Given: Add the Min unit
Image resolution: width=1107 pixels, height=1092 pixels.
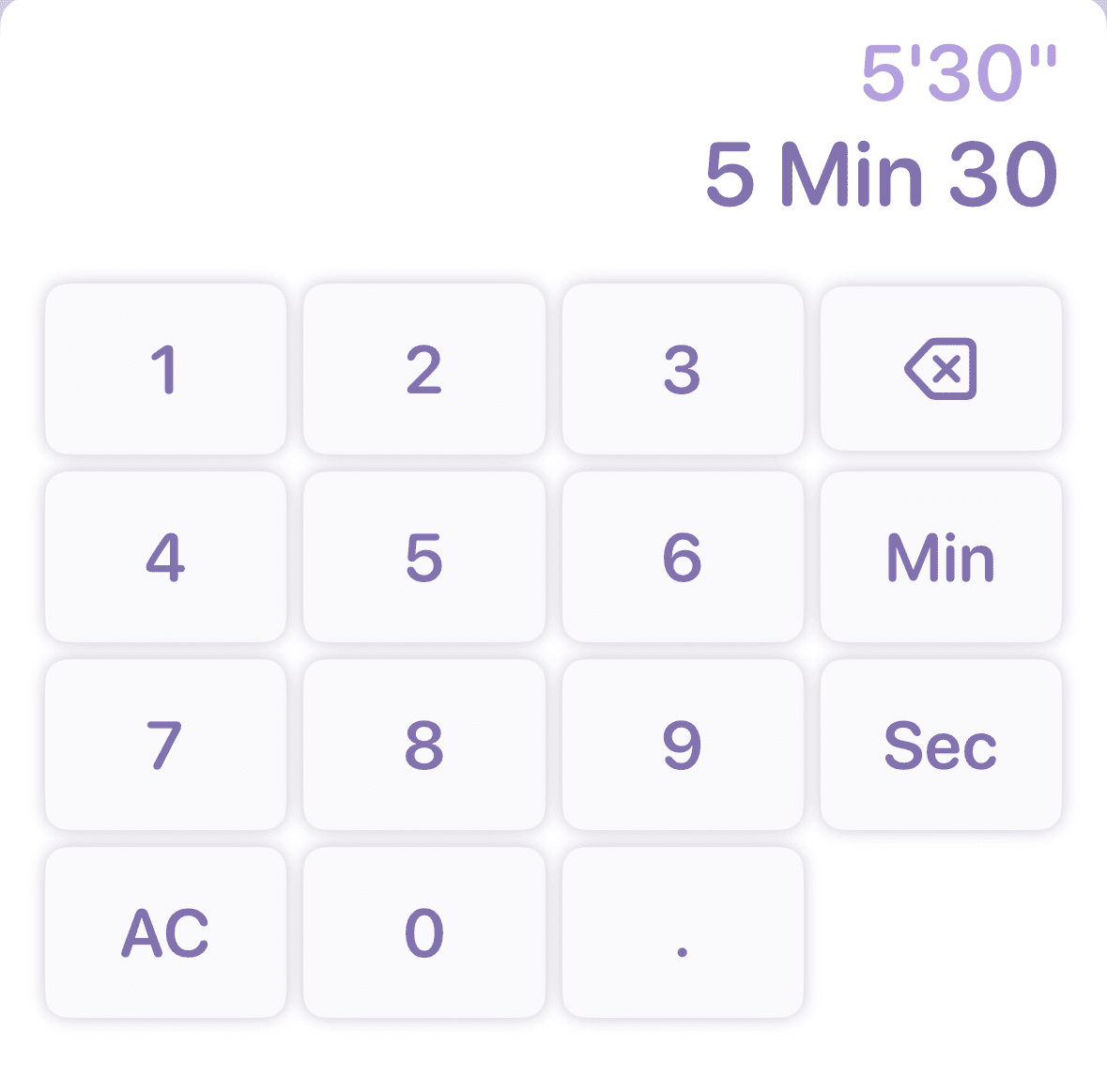Looking at the screenshot, I should 941,557.
